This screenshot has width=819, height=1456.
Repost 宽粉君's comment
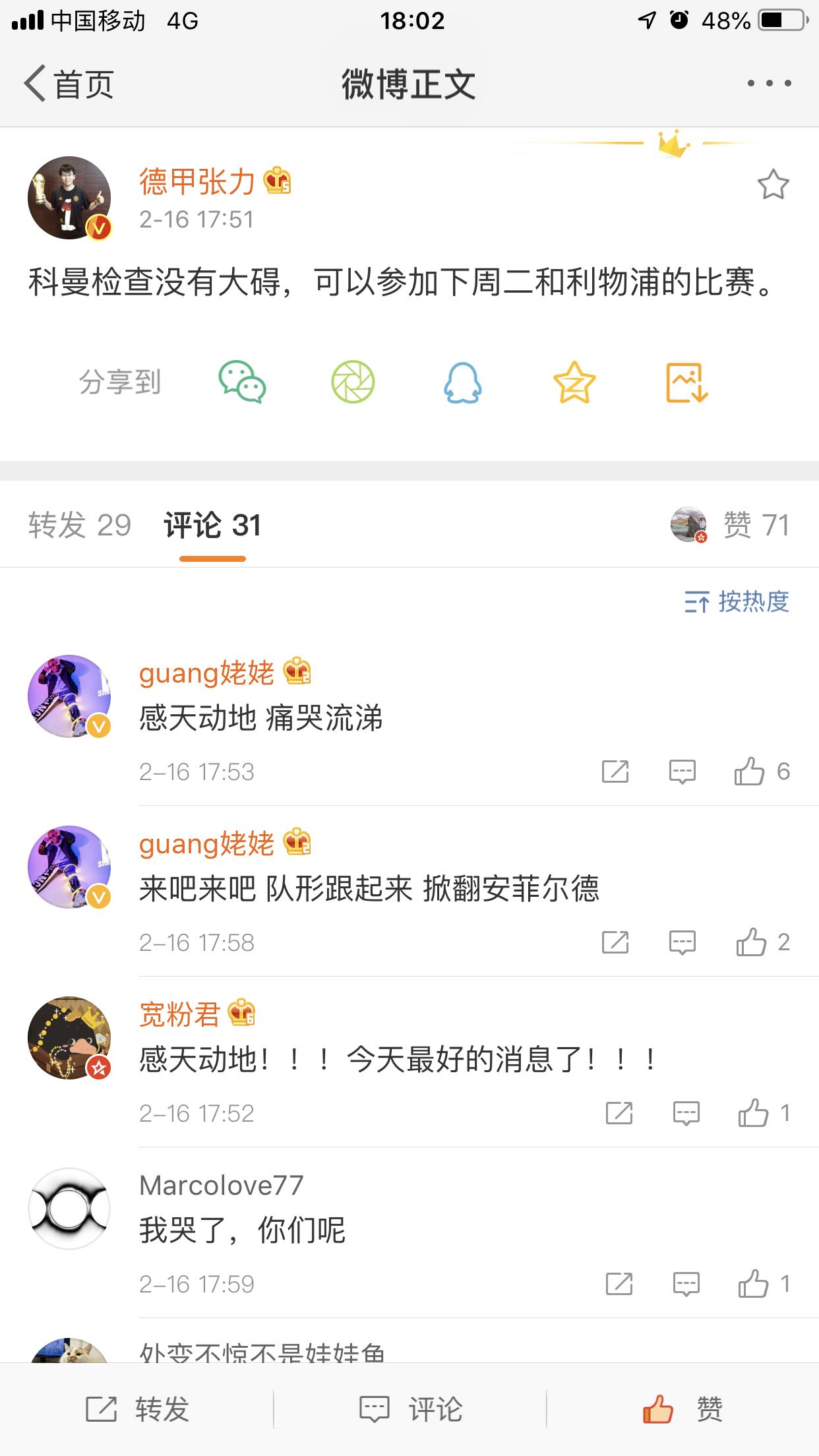tap(619, 1113)
